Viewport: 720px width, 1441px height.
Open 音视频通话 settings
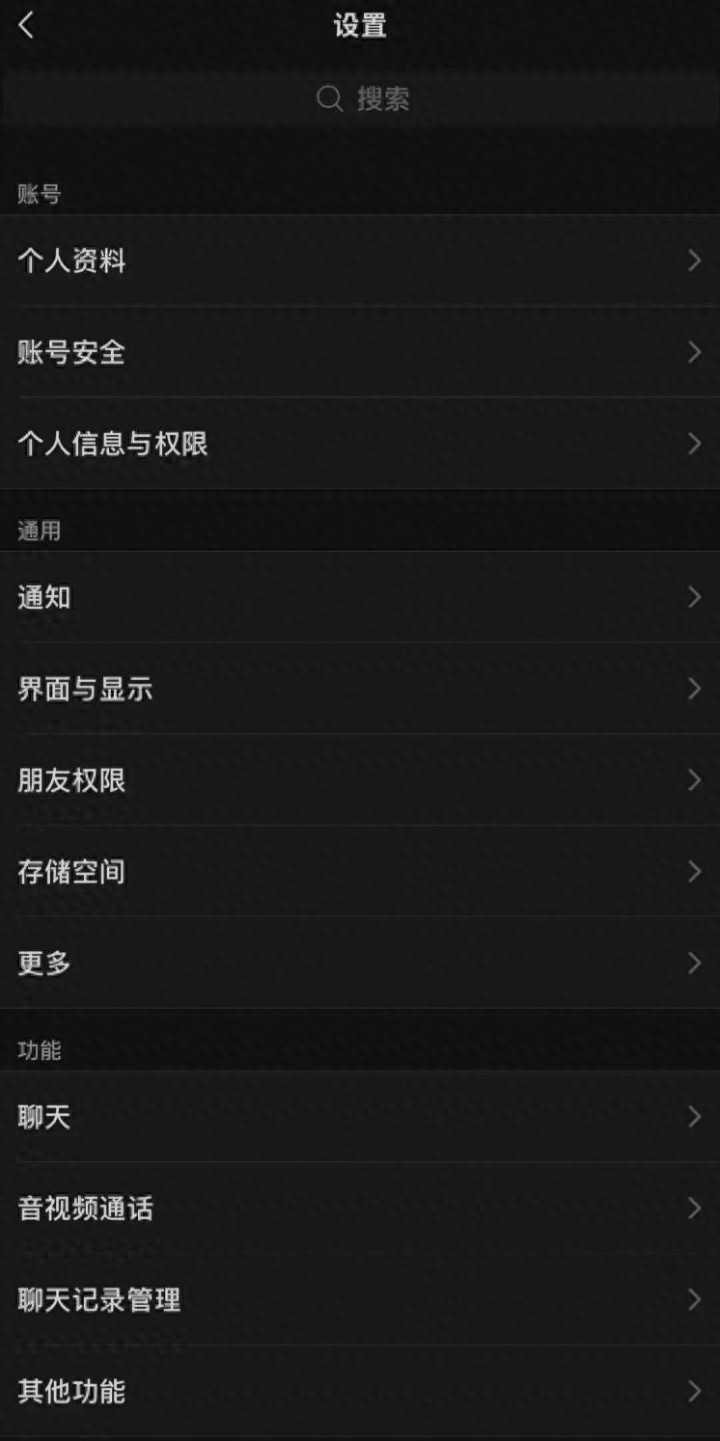[x=360, y=1208]
